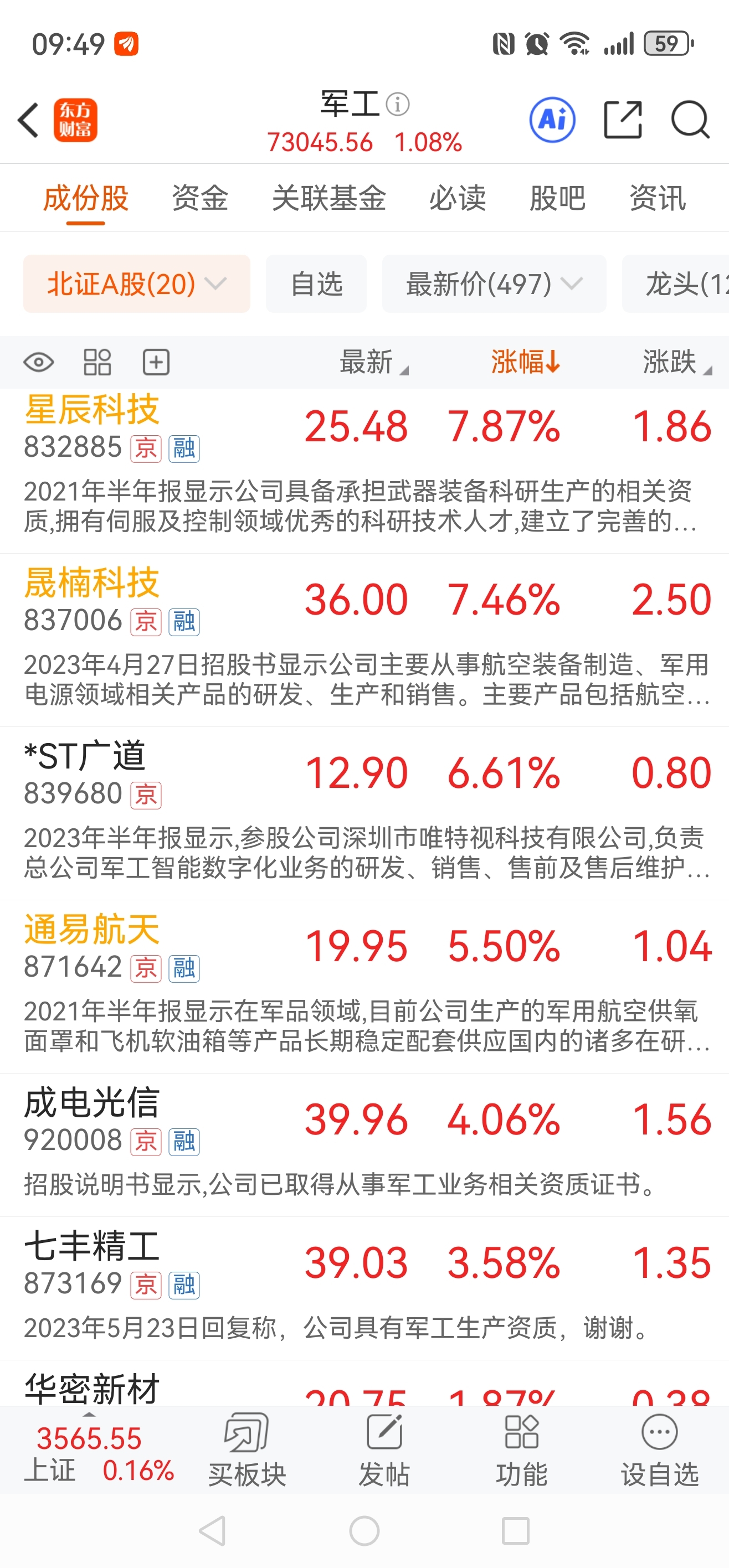Sort the list by 涨幅
This screenshot has width=729, height=1568.
pyautogui.click(x=525, y=362)
